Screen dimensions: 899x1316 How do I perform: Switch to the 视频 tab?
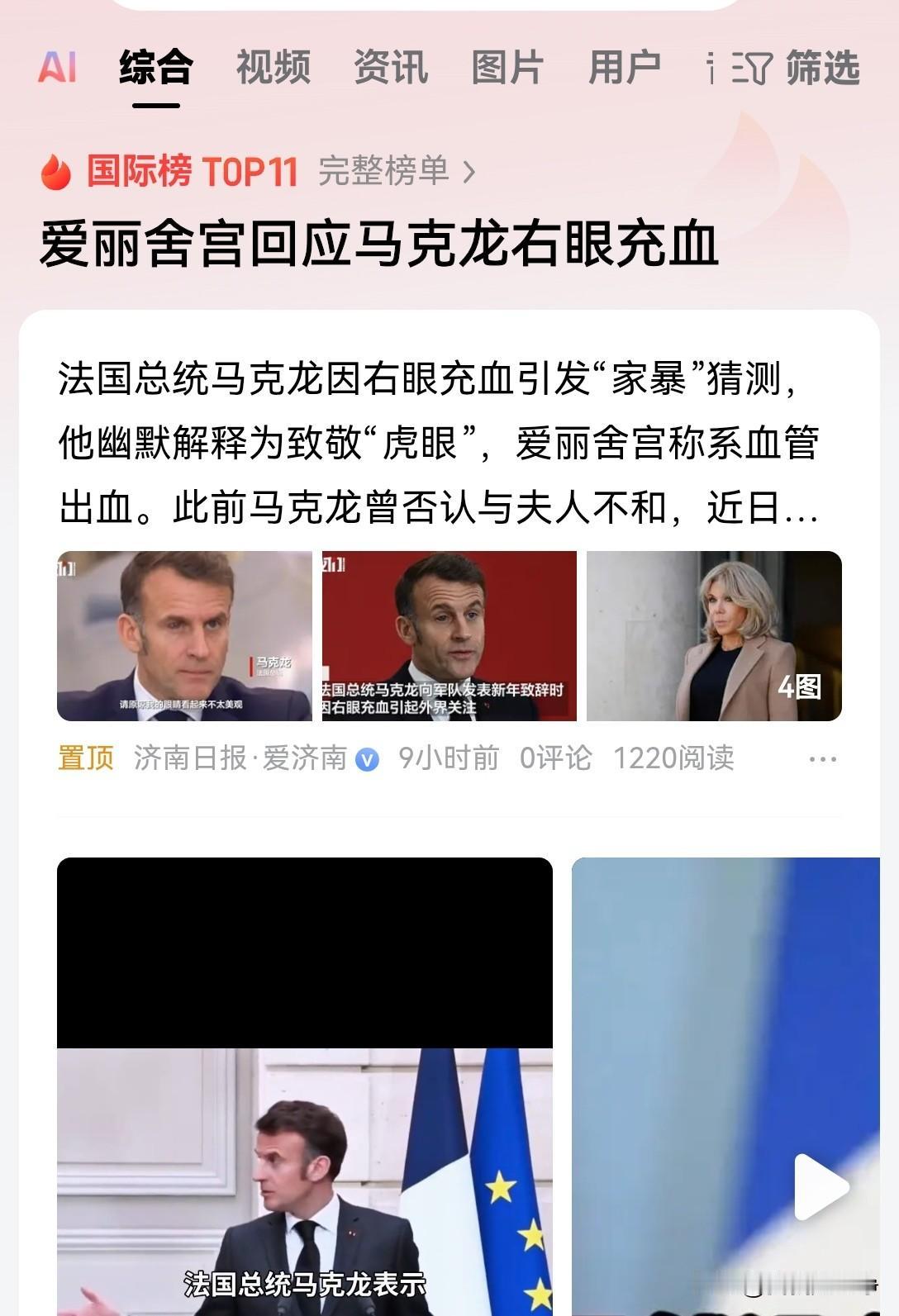point(274,69)
